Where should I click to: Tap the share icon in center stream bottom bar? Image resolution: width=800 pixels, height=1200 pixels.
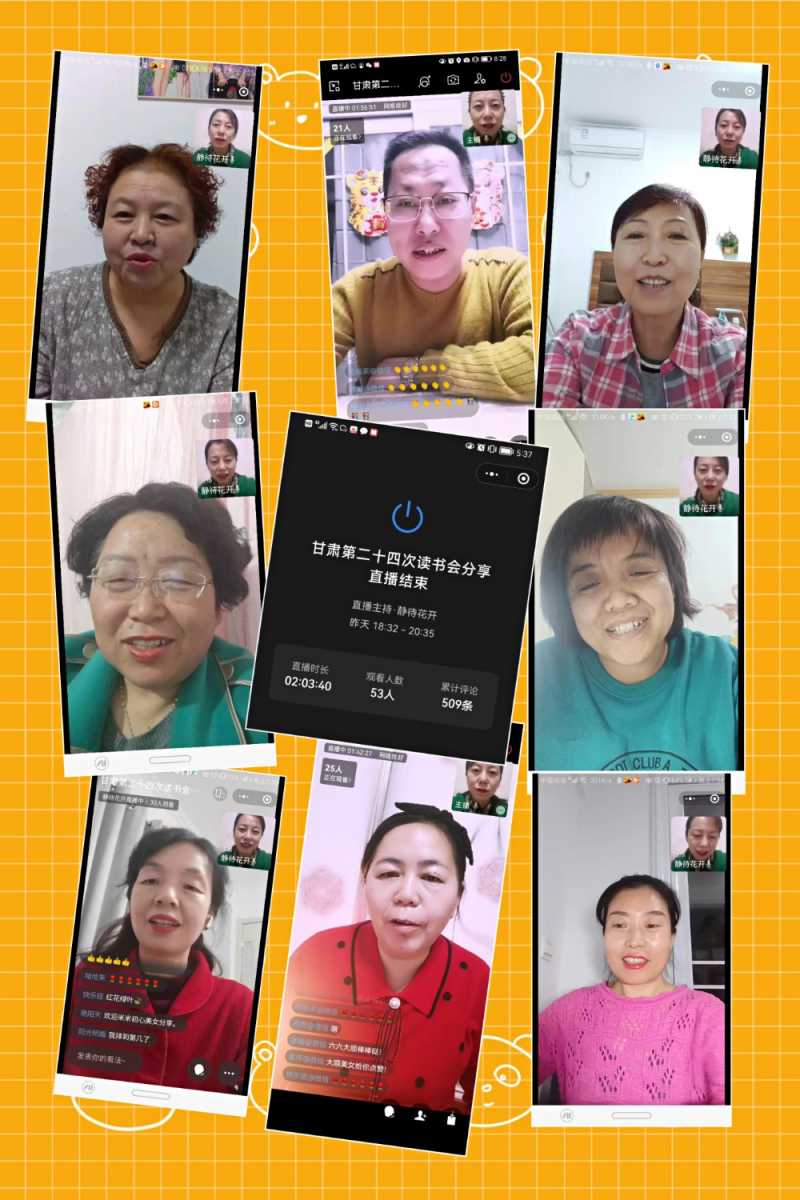(x=451, y=1119)
